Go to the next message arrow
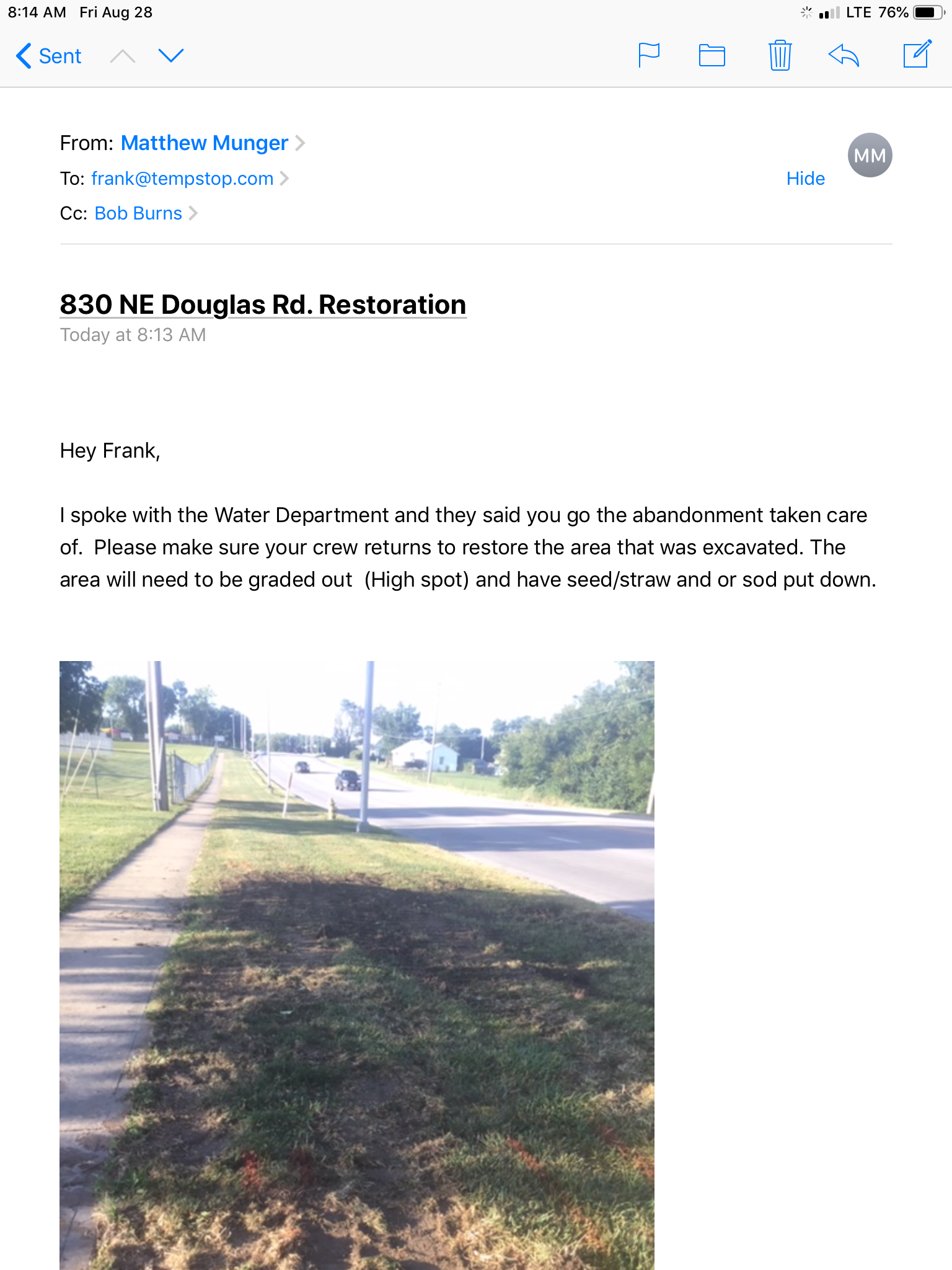Image resolution: width=952 pixels, height=1270 pixels. pos(171,56)
